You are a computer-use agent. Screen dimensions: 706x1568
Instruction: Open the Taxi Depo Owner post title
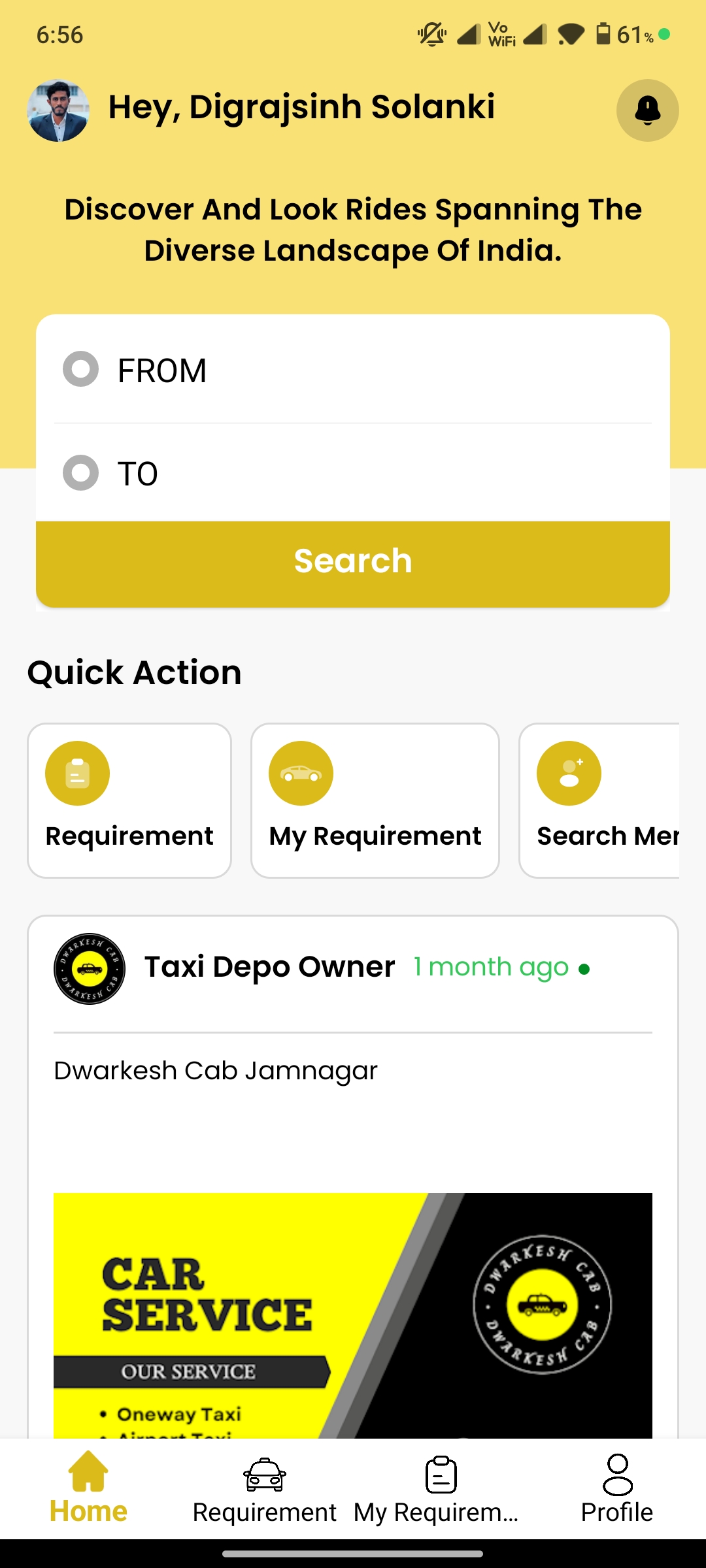pyautogui.click(x=269, y=968)
